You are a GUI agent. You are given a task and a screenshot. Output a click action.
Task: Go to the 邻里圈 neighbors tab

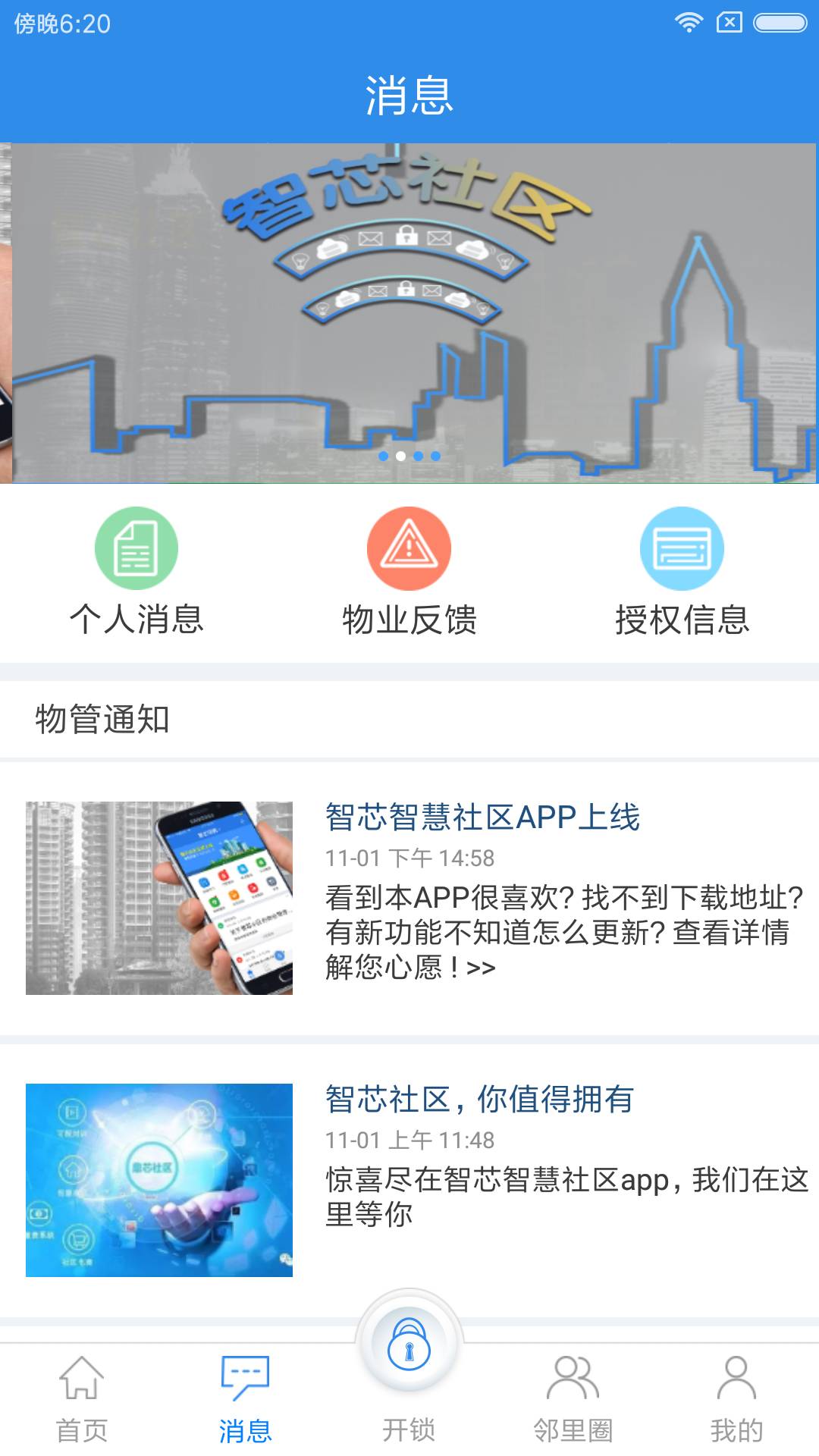[x=573, y=1399]
